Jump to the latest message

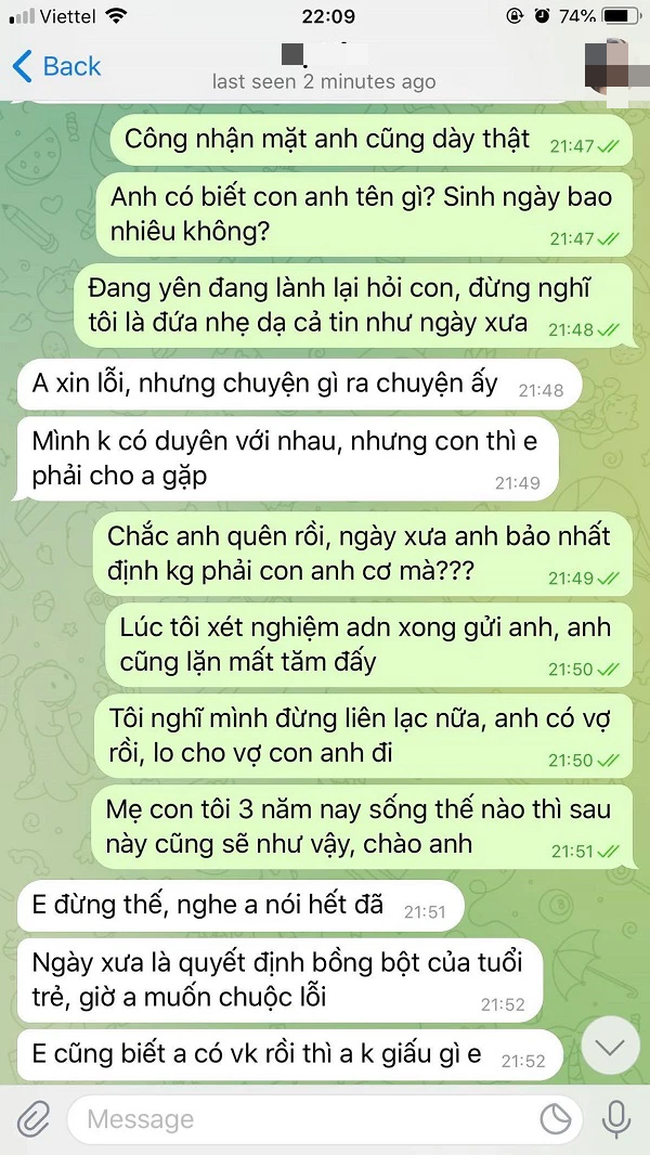tap(609, 1047)
